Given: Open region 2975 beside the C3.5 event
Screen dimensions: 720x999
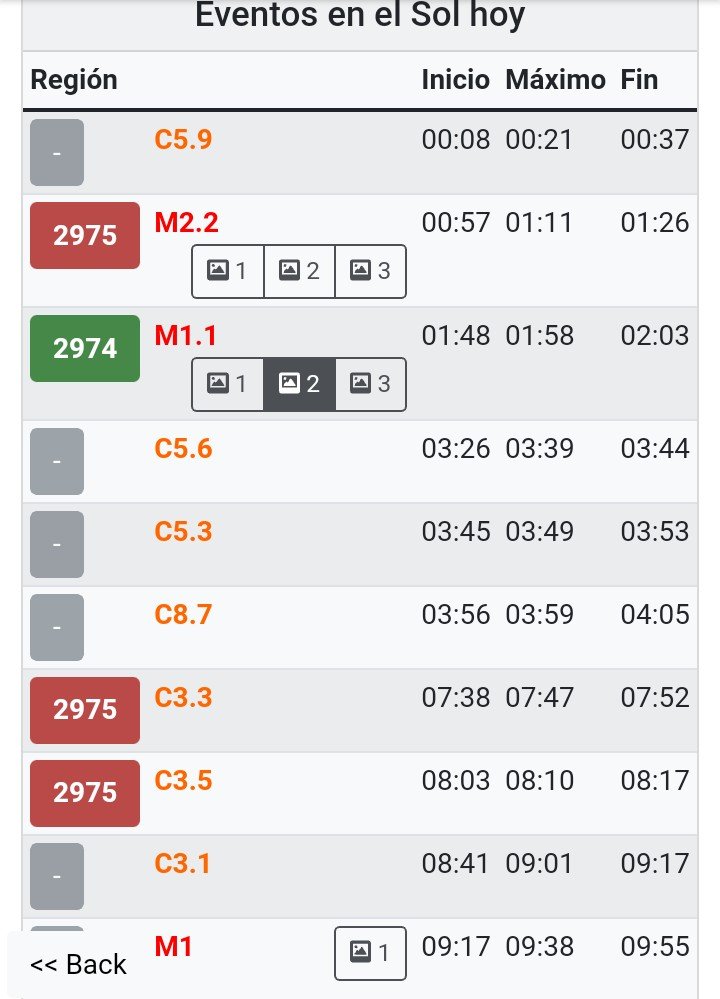Looking at the screenshot, I should [85, 793].
